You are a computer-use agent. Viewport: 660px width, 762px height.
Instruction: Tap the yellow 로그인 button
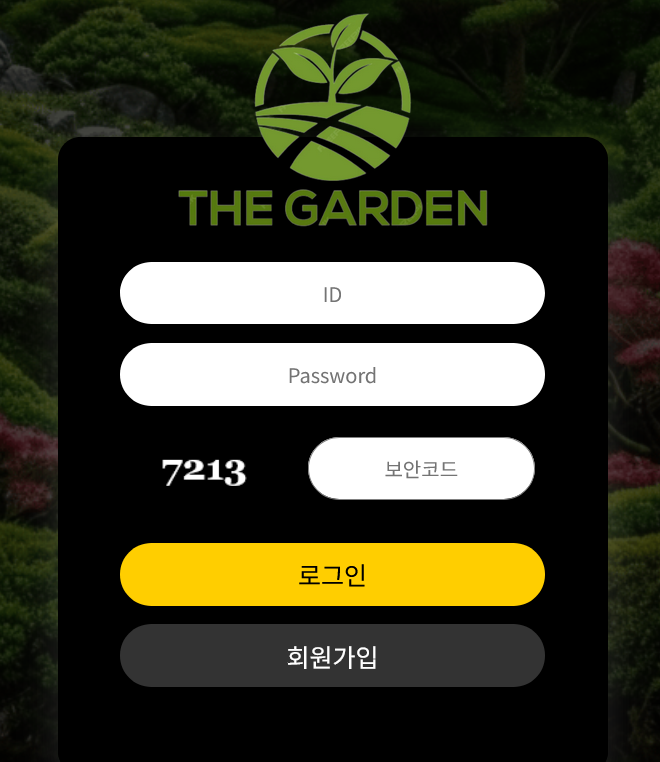click(x=332, y=575)
